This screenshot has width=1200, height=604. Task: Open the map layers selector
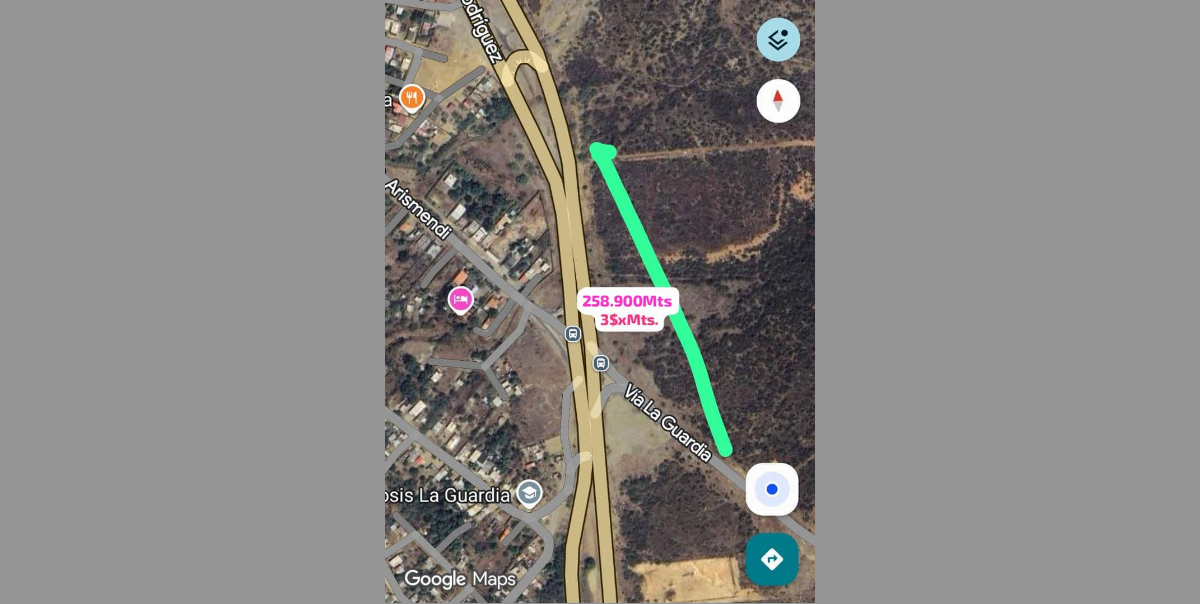pyautogui.click(x=778, y=40)
